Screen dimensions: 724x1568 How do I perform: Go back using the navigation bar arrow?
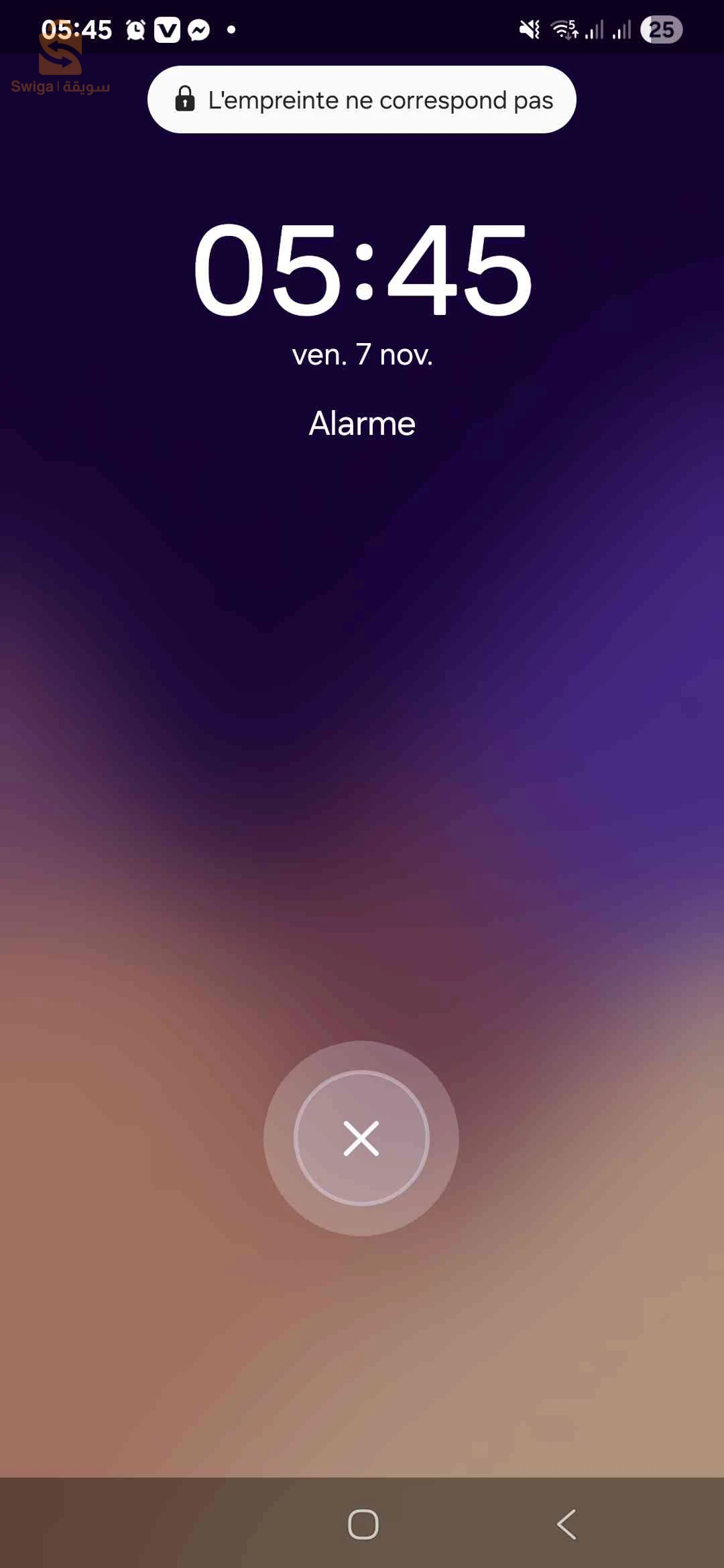point(566,1524)
